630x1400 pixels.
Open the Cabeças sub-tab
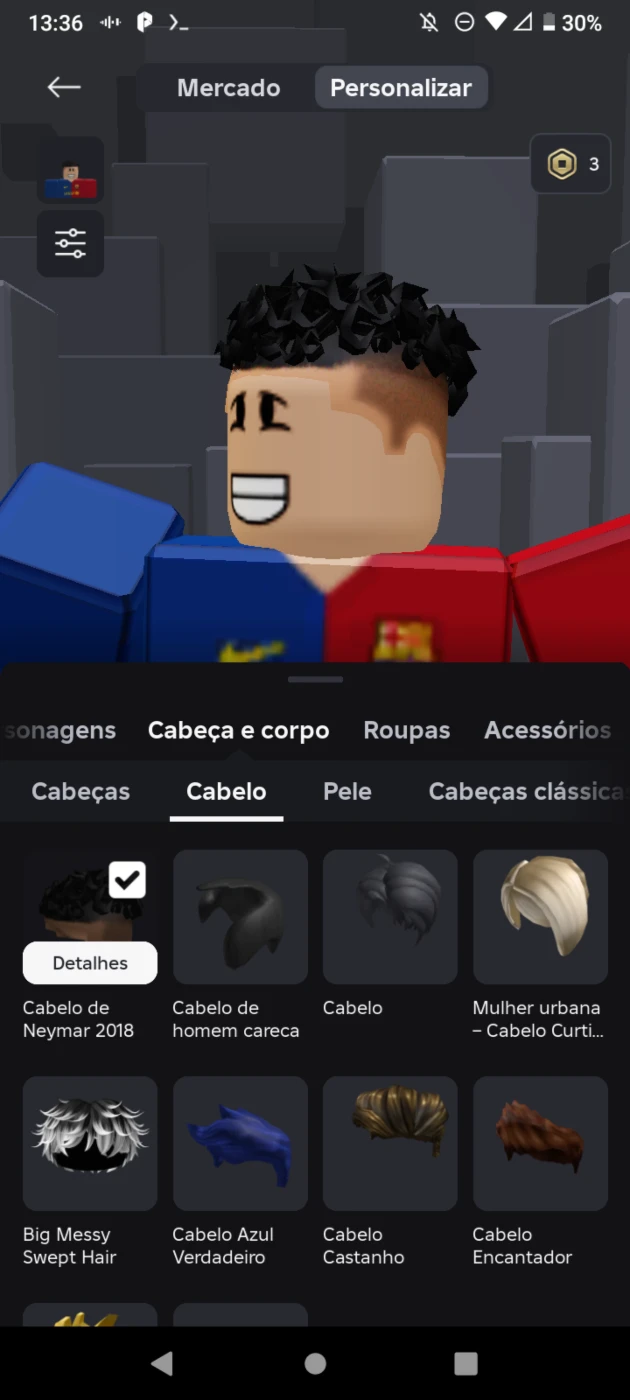click(x=81, y=791)
